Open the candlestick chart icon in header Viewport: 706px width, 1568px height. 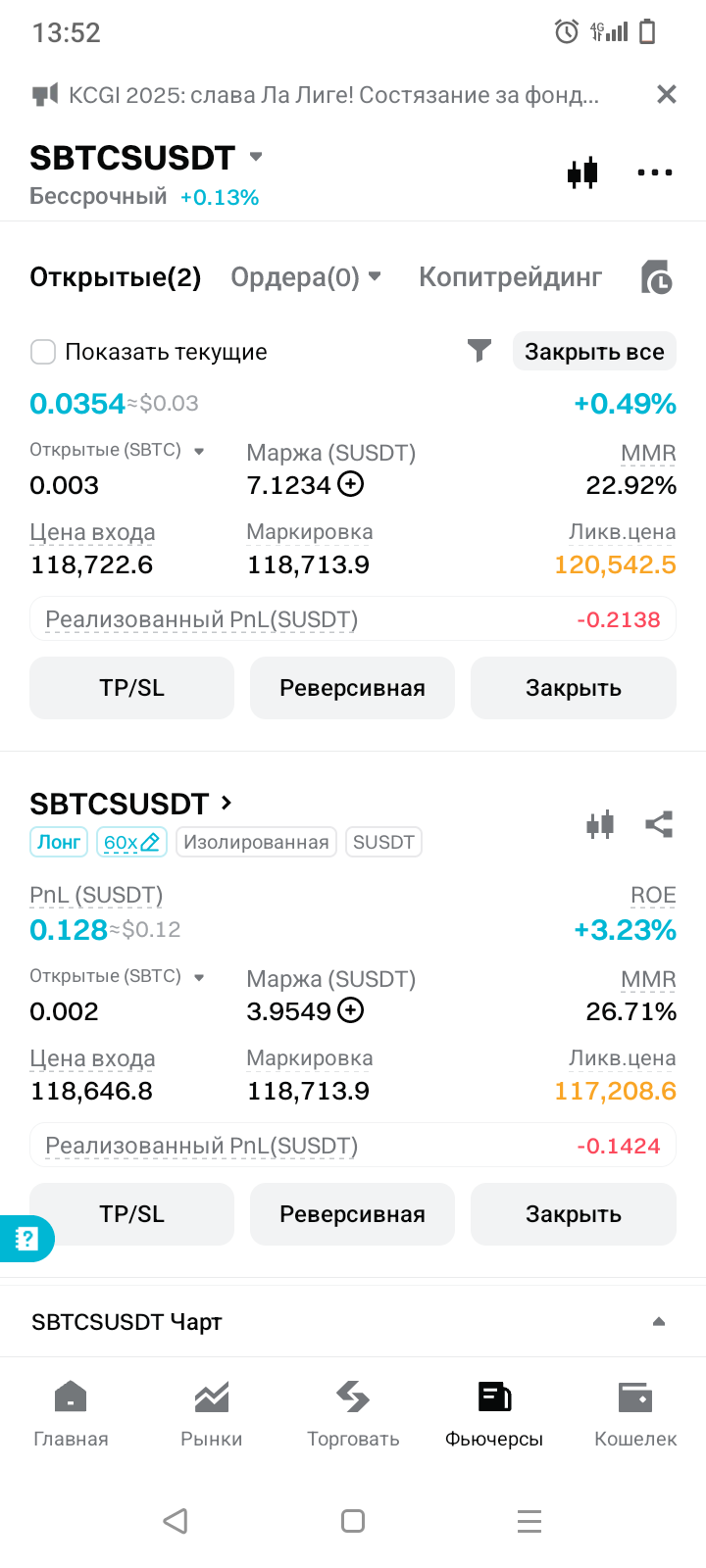pyautogui.click(x=582, y=172)
